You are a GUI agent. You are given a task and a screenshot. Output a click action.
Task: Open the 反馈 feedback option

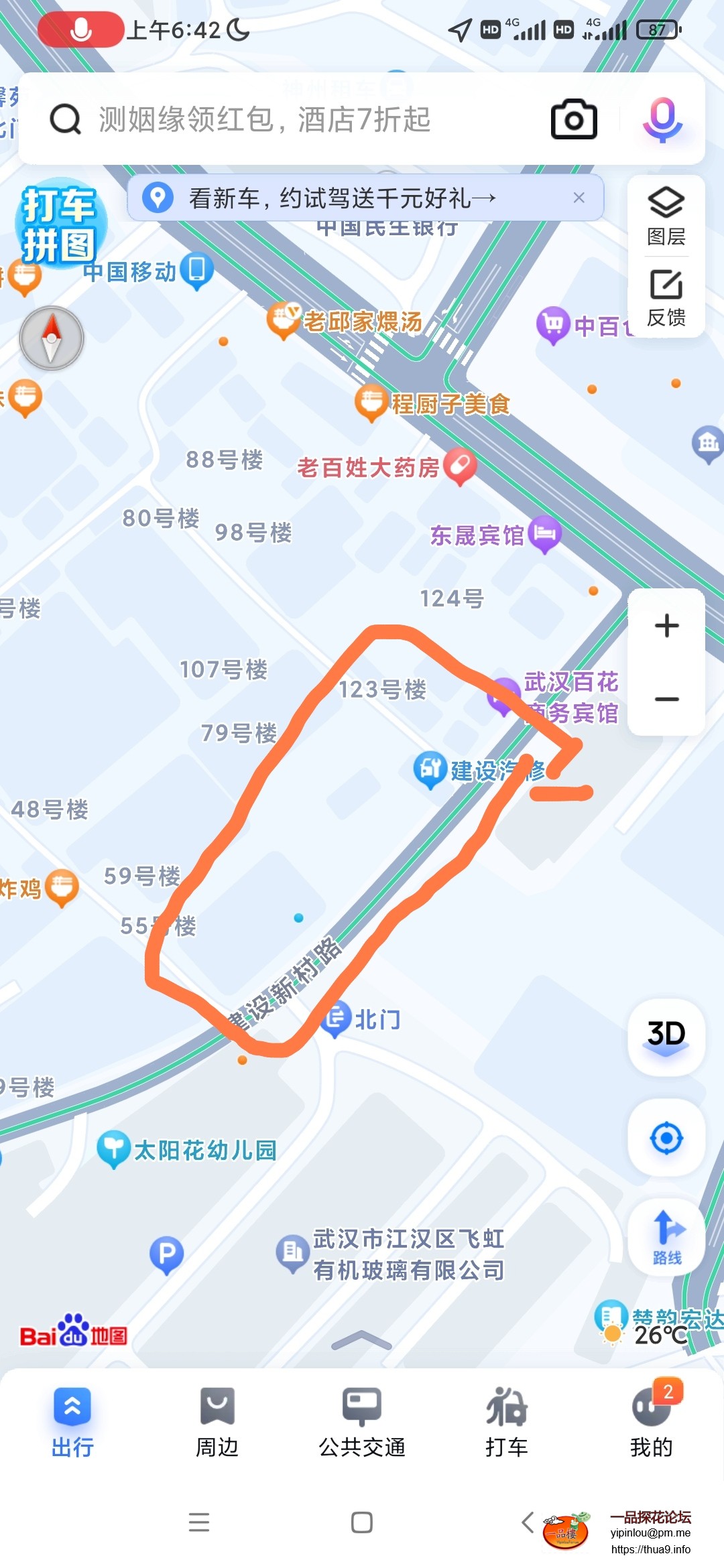666,298
